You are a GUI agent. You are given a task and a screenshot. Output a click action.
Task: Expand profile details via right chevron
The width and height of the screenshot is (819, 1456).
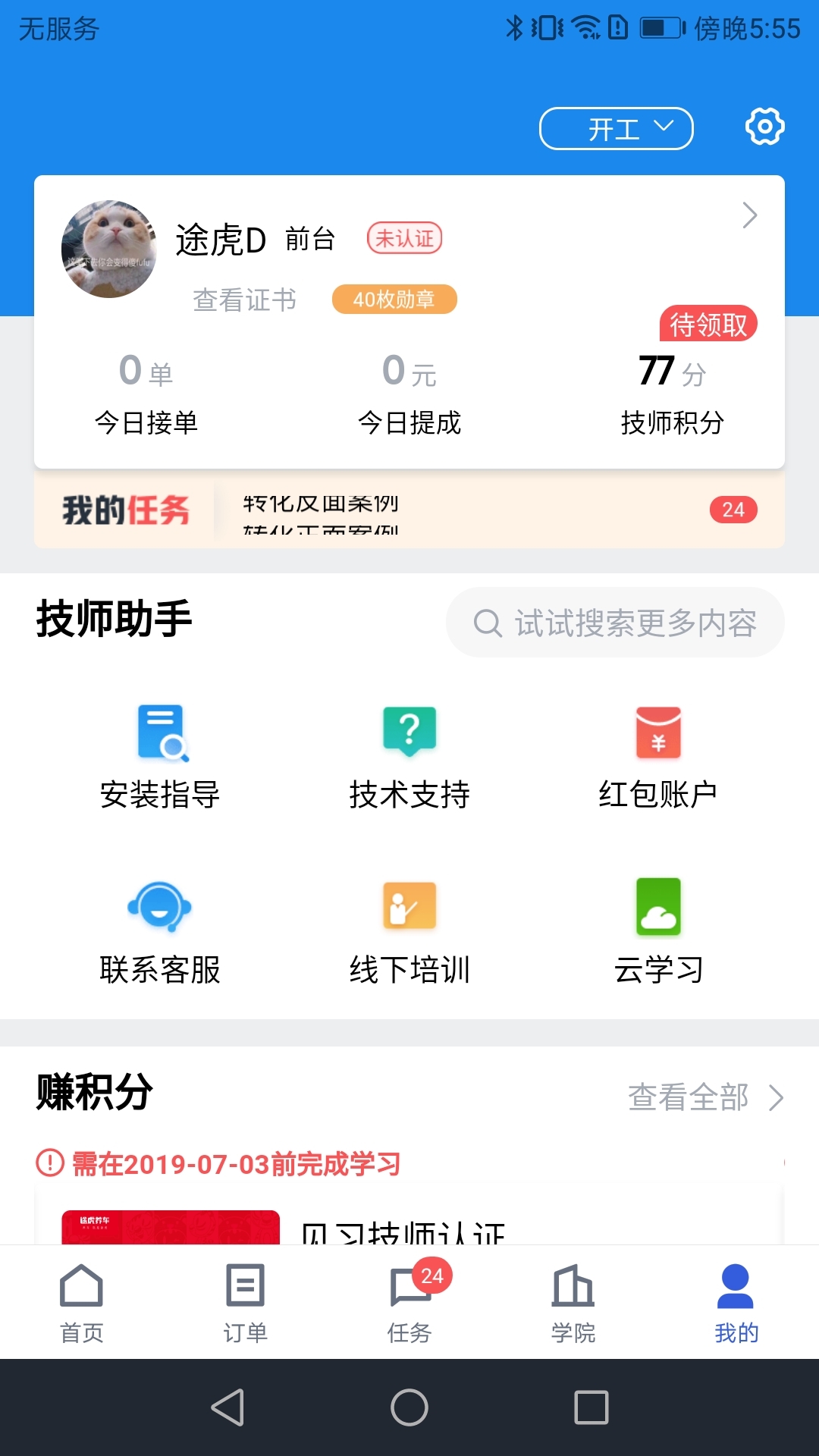coord(749,215)
